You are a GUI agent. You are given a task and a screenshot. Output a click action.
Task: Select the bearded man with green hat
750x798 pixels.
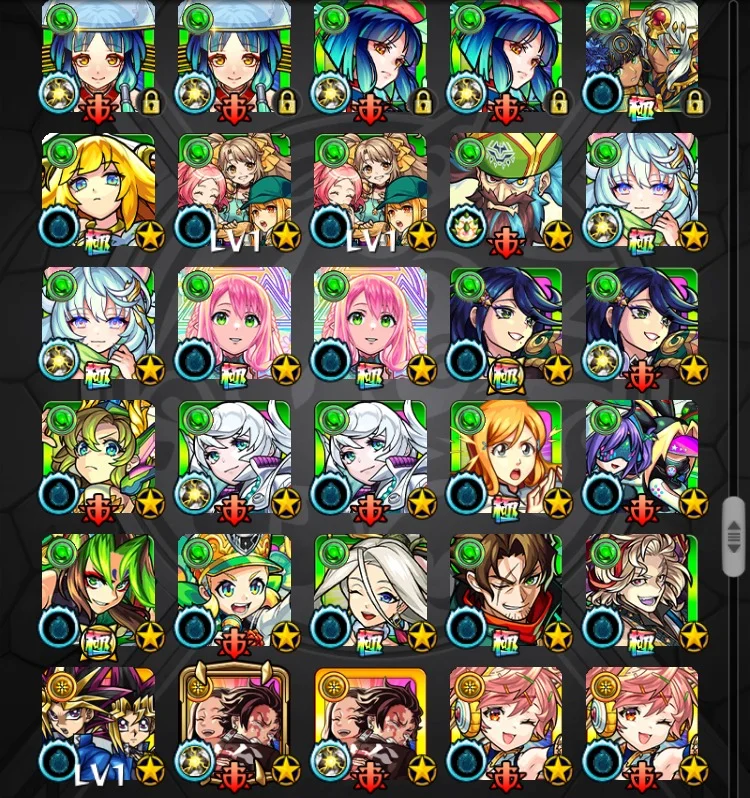click(506, 190)
